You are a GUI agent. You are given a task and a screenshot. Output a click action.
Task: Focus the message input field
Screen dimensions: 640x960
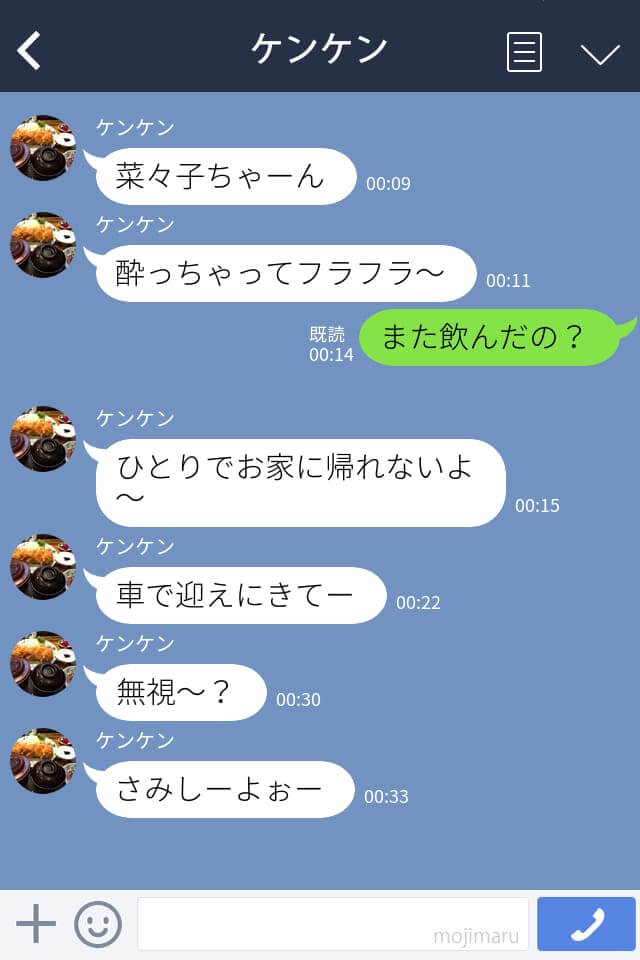click(x=332, y=924)
